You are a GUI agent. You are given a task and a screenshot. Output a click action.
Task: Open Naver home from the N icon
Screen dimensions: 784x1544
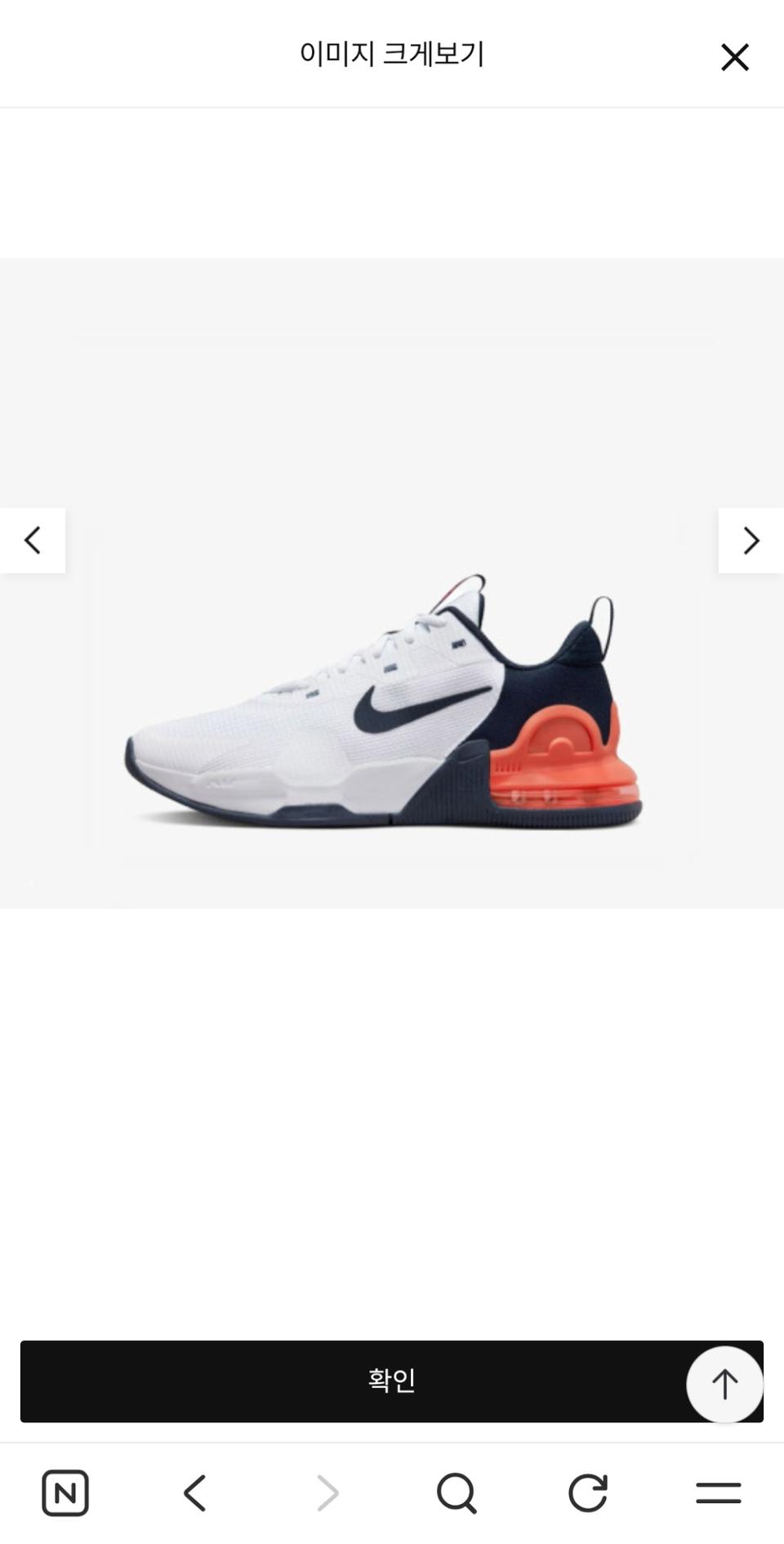[x=65, y=1493]
